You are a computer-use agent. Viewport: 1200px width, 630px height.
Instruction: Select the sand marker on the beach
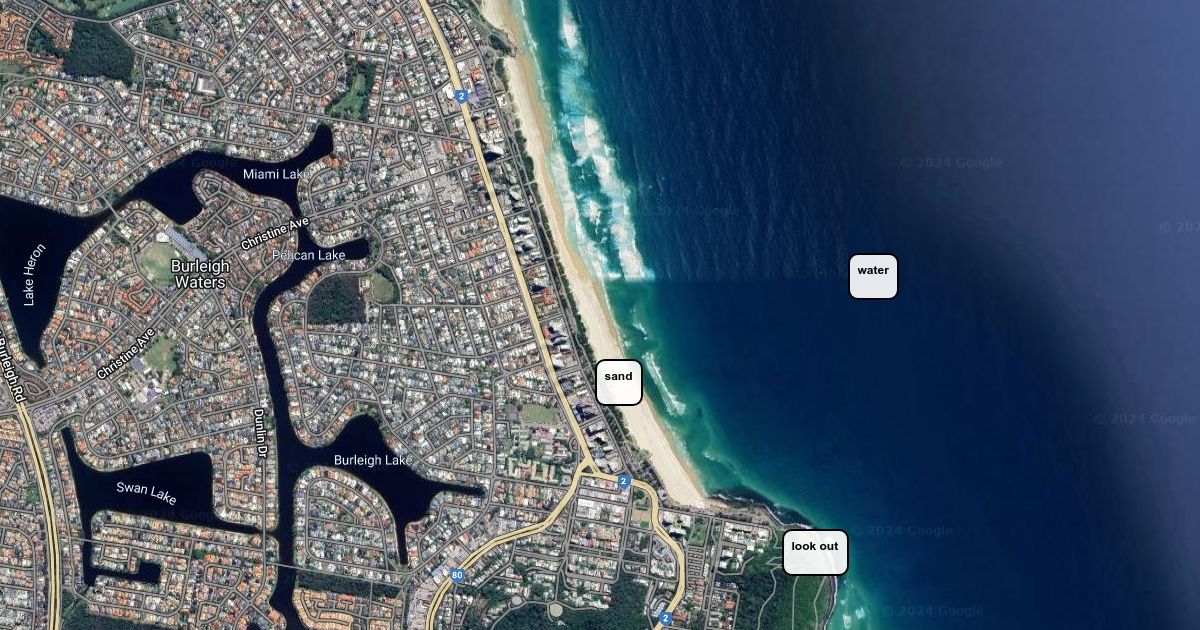pyautogui.click(x=619, y=382)
